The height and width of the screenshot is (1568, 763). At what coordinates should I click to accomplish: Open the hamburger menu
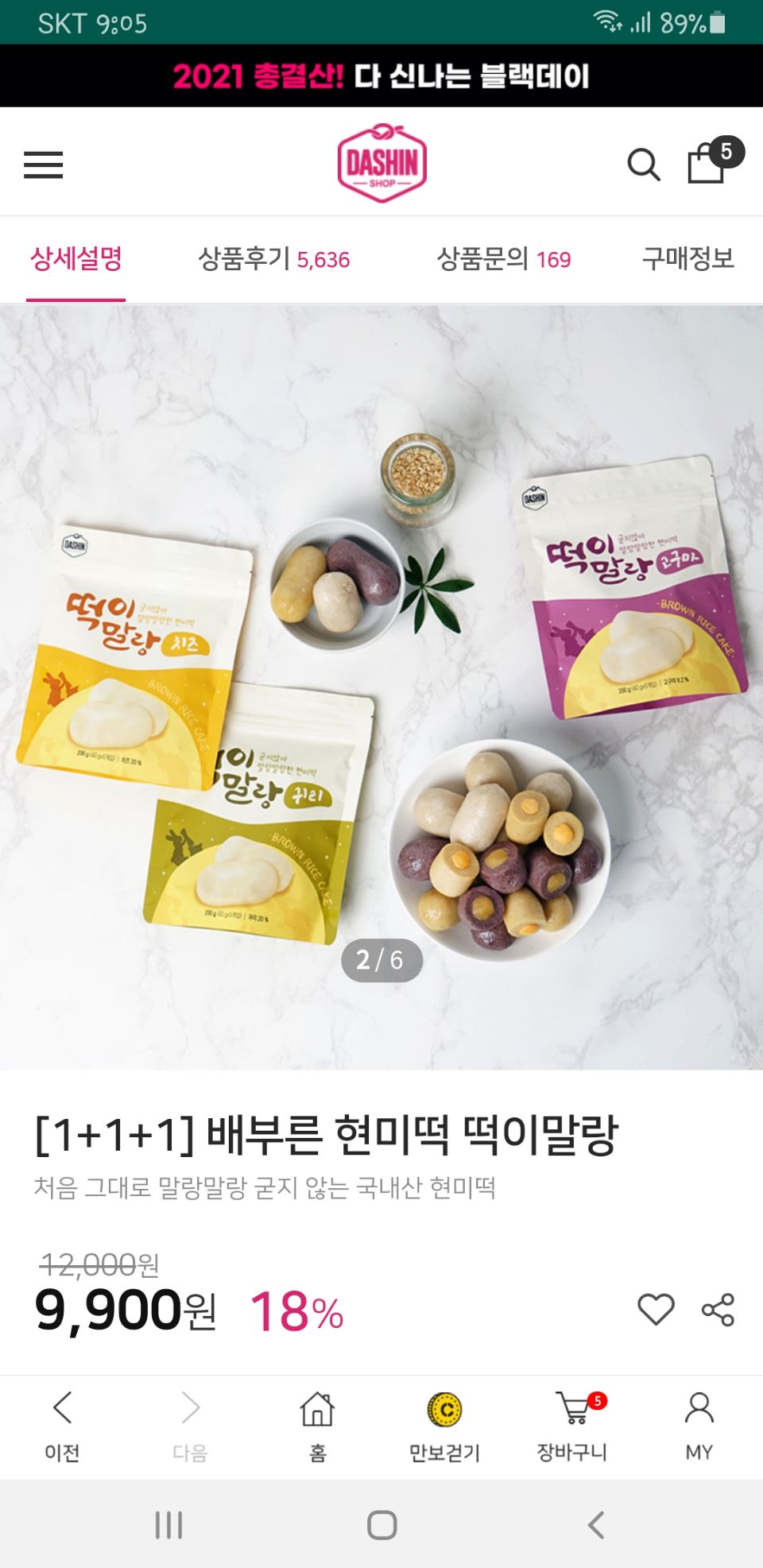[x=43, y=165]
